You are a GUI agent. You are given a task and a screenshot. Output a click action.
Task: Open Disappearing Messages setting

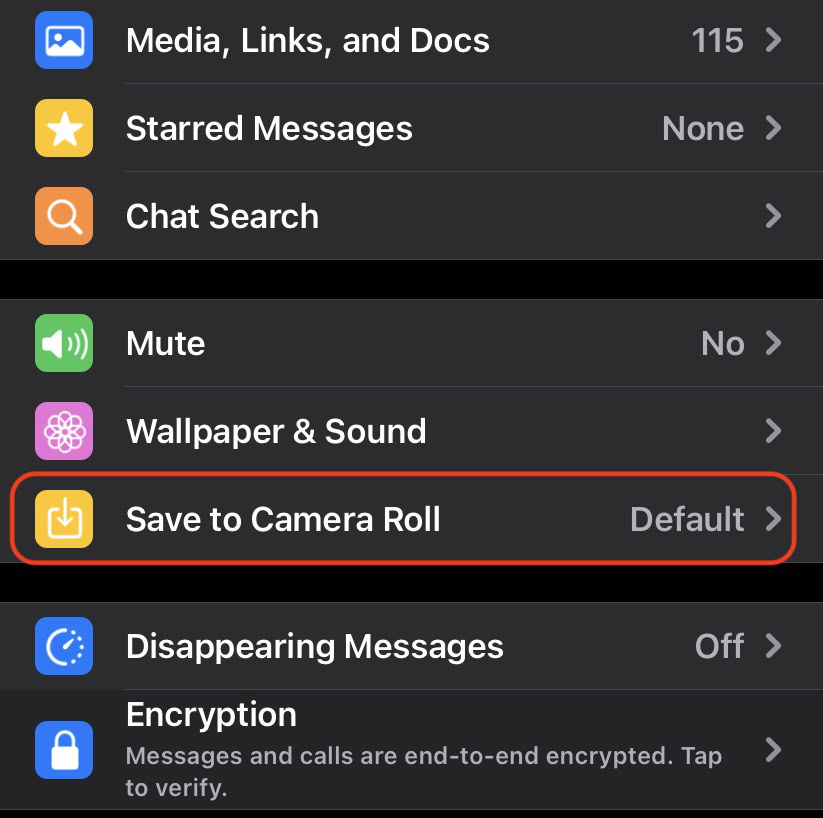point(410,646)
